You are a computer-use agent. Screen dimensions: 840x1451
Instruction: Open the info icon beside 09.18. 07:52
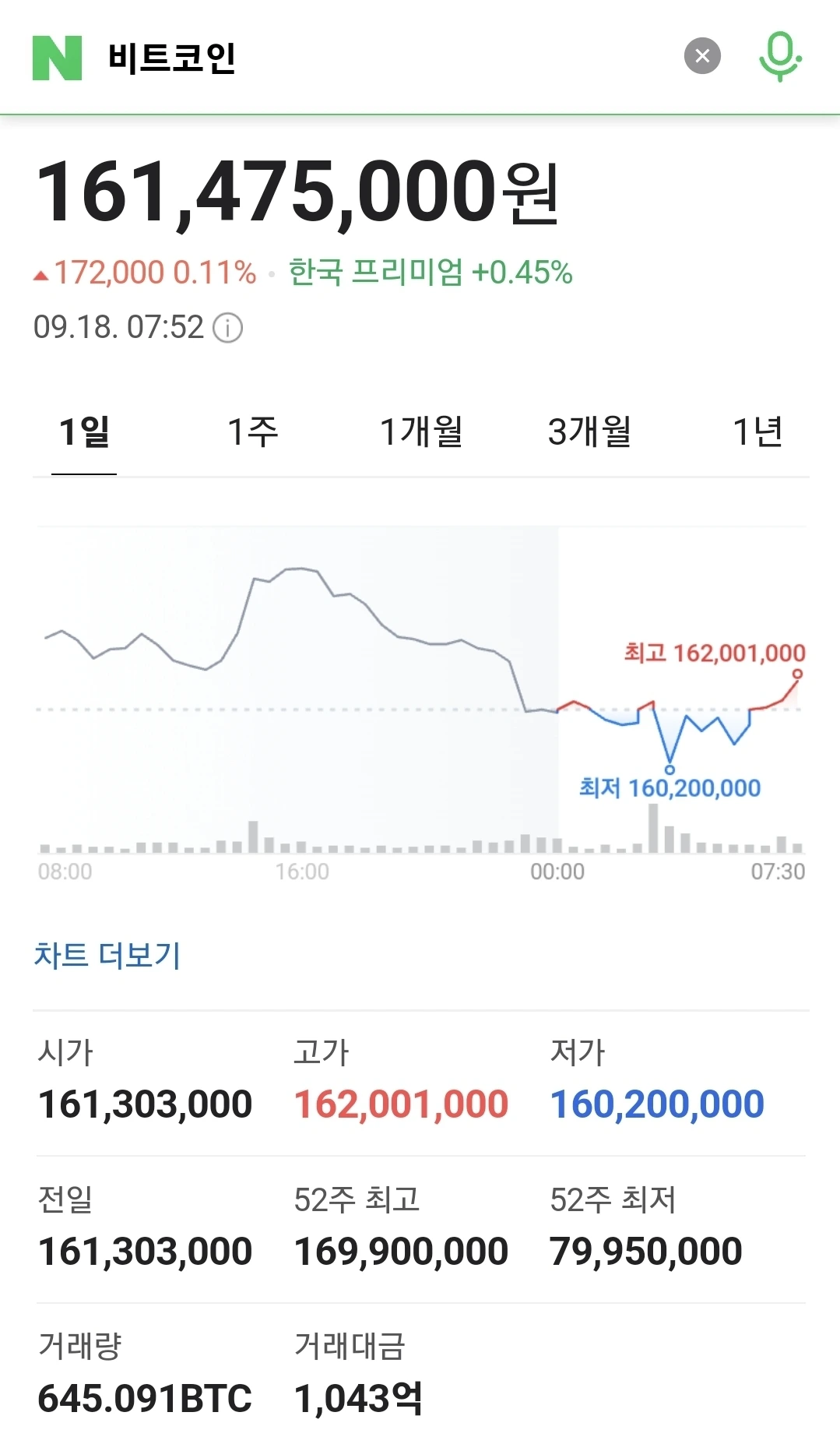point(228,328)
